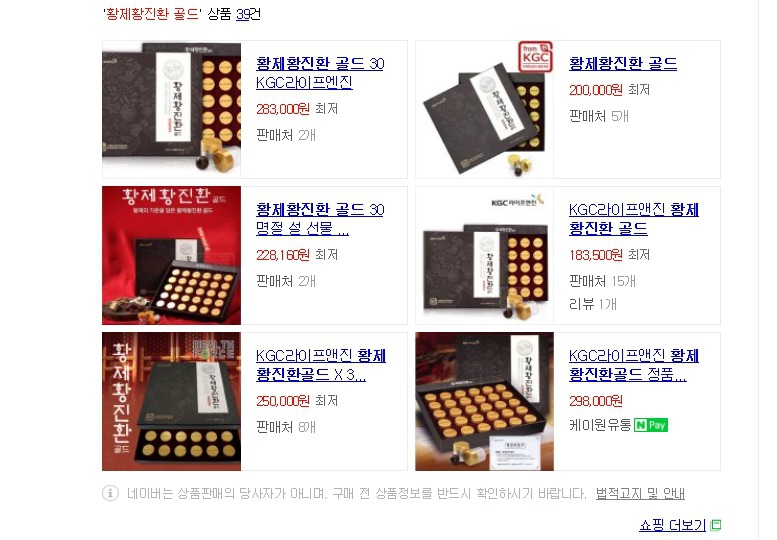The width and height of the screenshot is (777, 540).
Task: Tap the 283,000원 product image
Action: (x=171, y=109)
